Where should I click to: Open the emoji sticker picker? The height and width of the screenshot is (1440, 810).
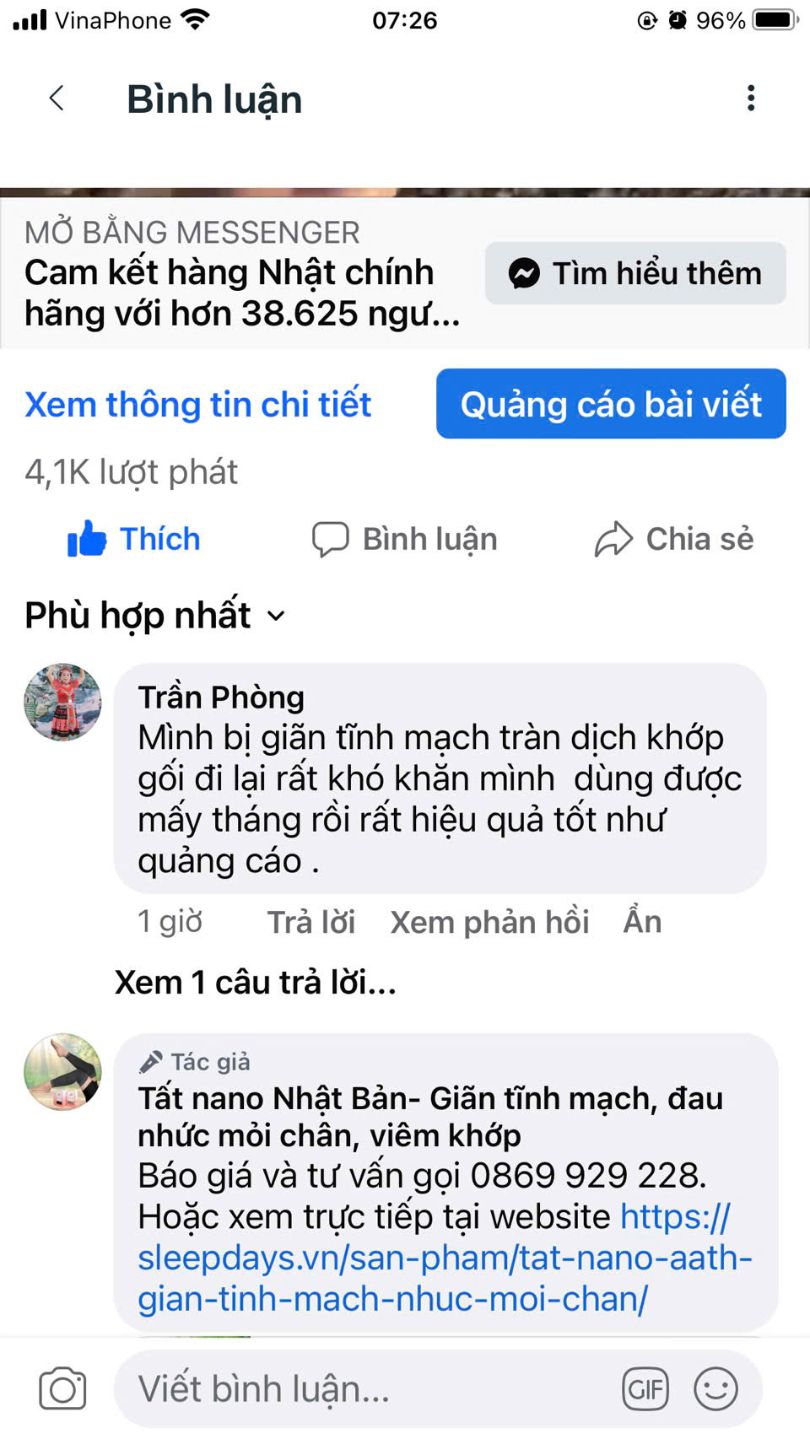point(716,1389)
